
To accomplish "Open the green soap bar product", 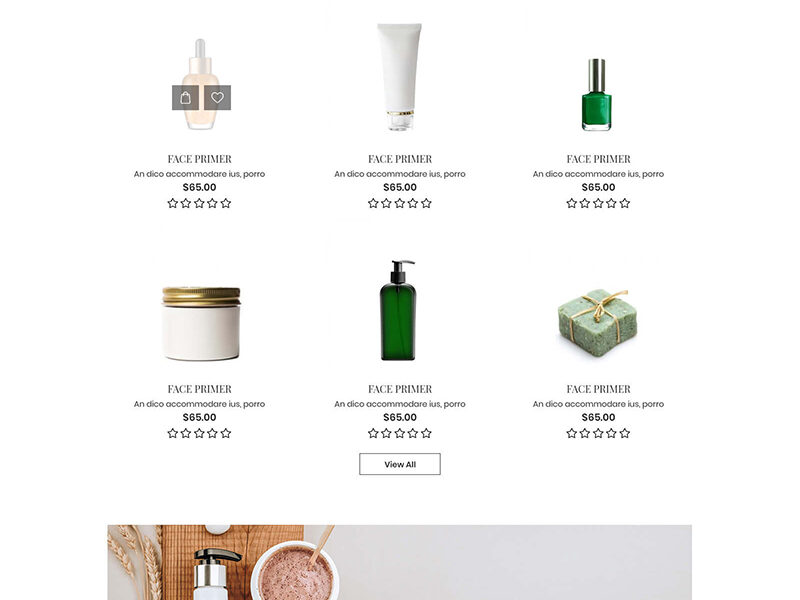I will (x=598, y=322).
